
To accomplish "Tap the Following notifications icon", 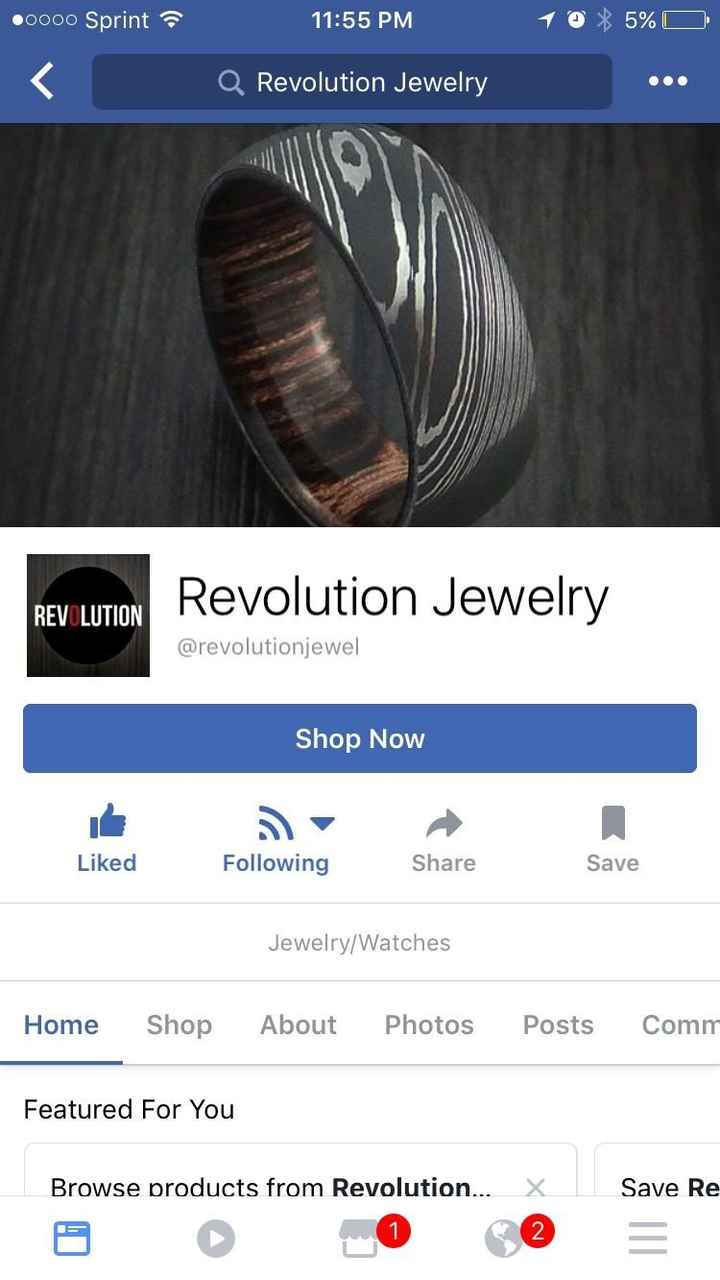I will pyautogui.click(x=272, y=820).
